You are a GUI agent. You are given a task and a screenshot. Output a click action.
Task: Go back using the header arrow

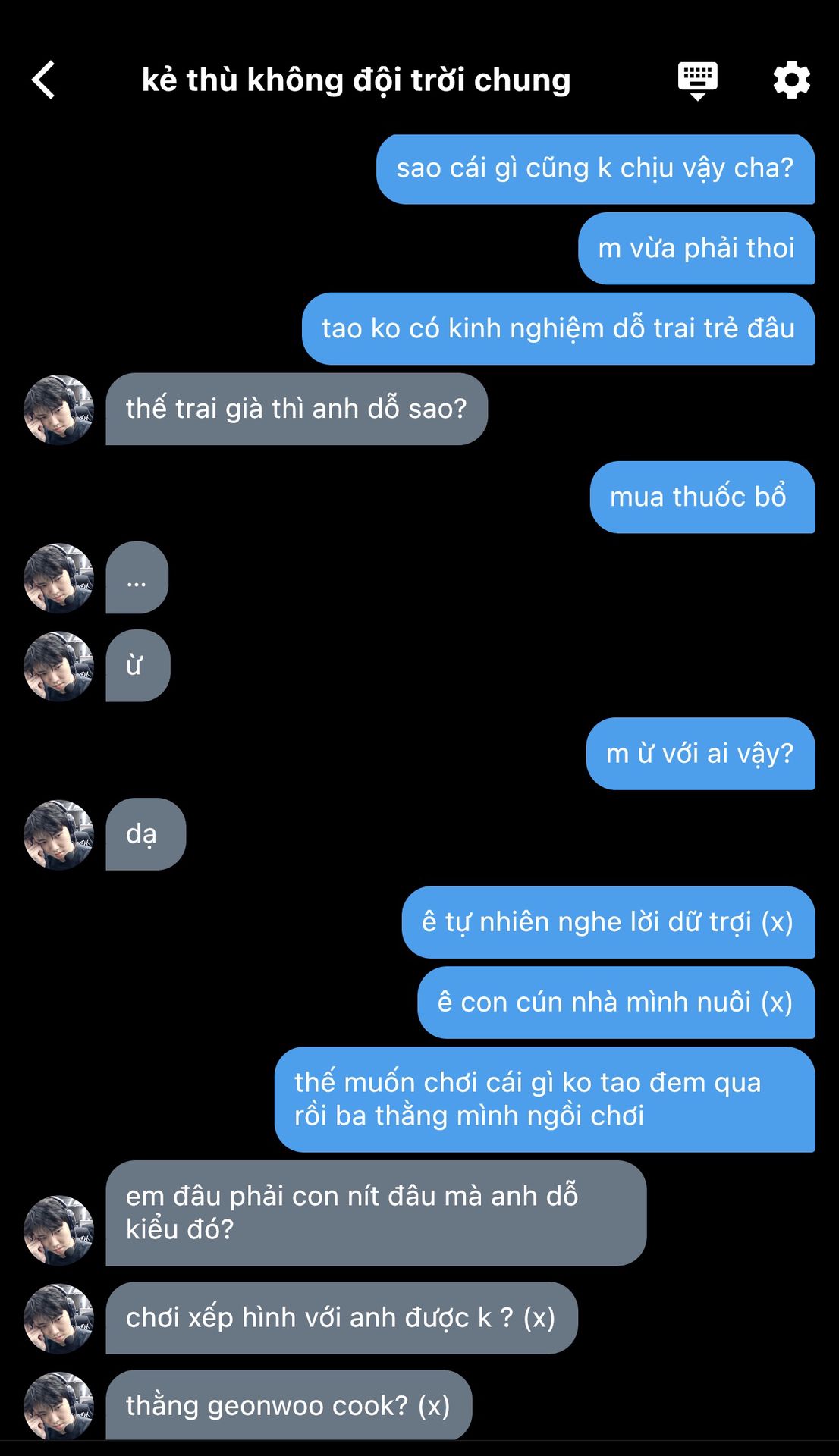[x=43, y=80]
